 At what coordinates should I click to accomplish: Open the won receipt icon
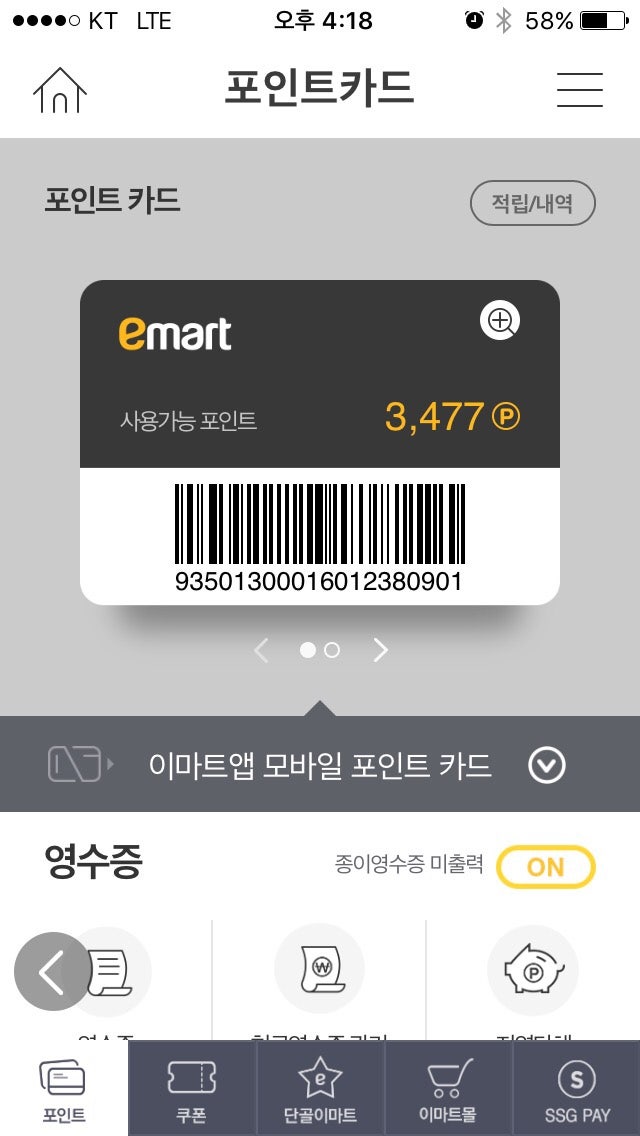click(319, 968)
